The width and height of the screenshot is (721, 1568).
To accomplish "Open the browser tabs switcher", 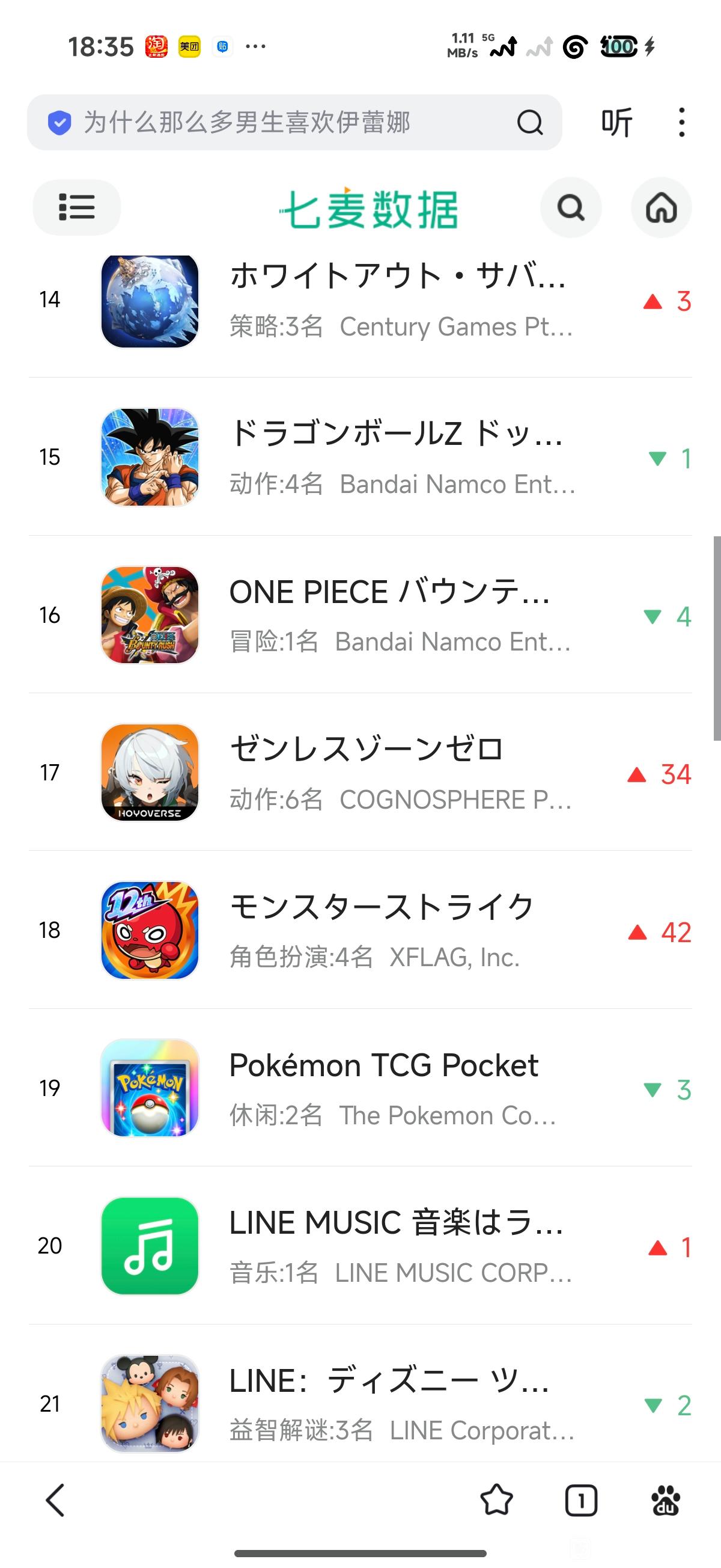I will tap(581, 1500).
